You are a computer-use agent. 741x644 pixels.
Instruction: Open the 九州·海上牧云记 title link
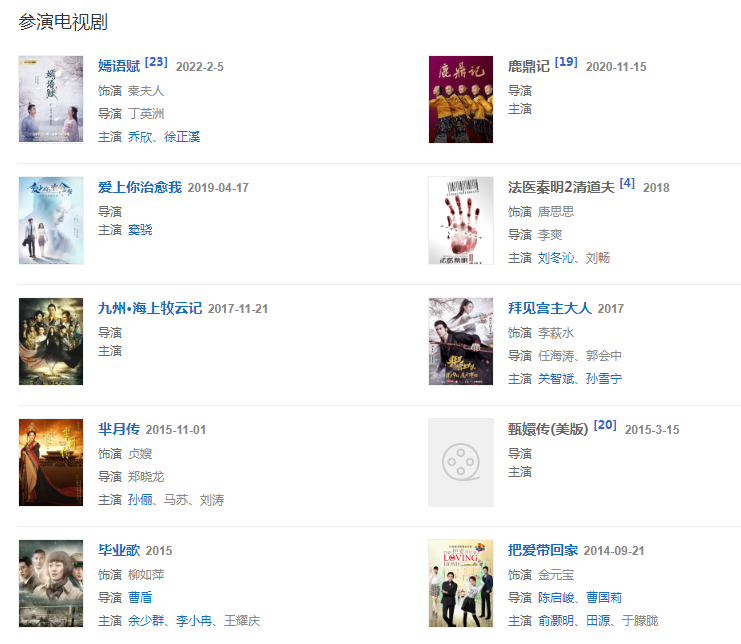[x=150, y=309]
